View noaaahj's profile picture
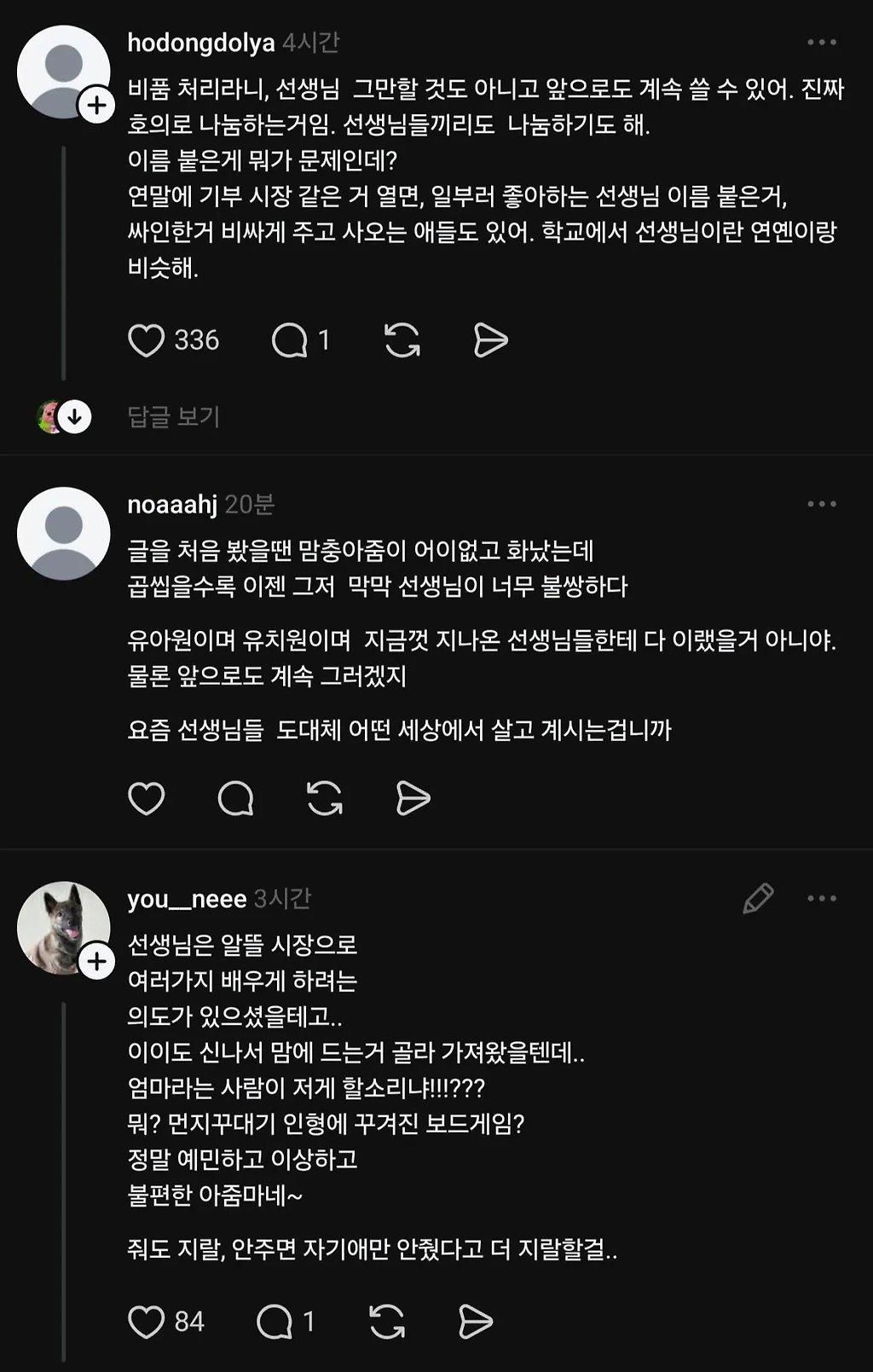This screenshot has width=873, height=1372. tap(64, 534)
